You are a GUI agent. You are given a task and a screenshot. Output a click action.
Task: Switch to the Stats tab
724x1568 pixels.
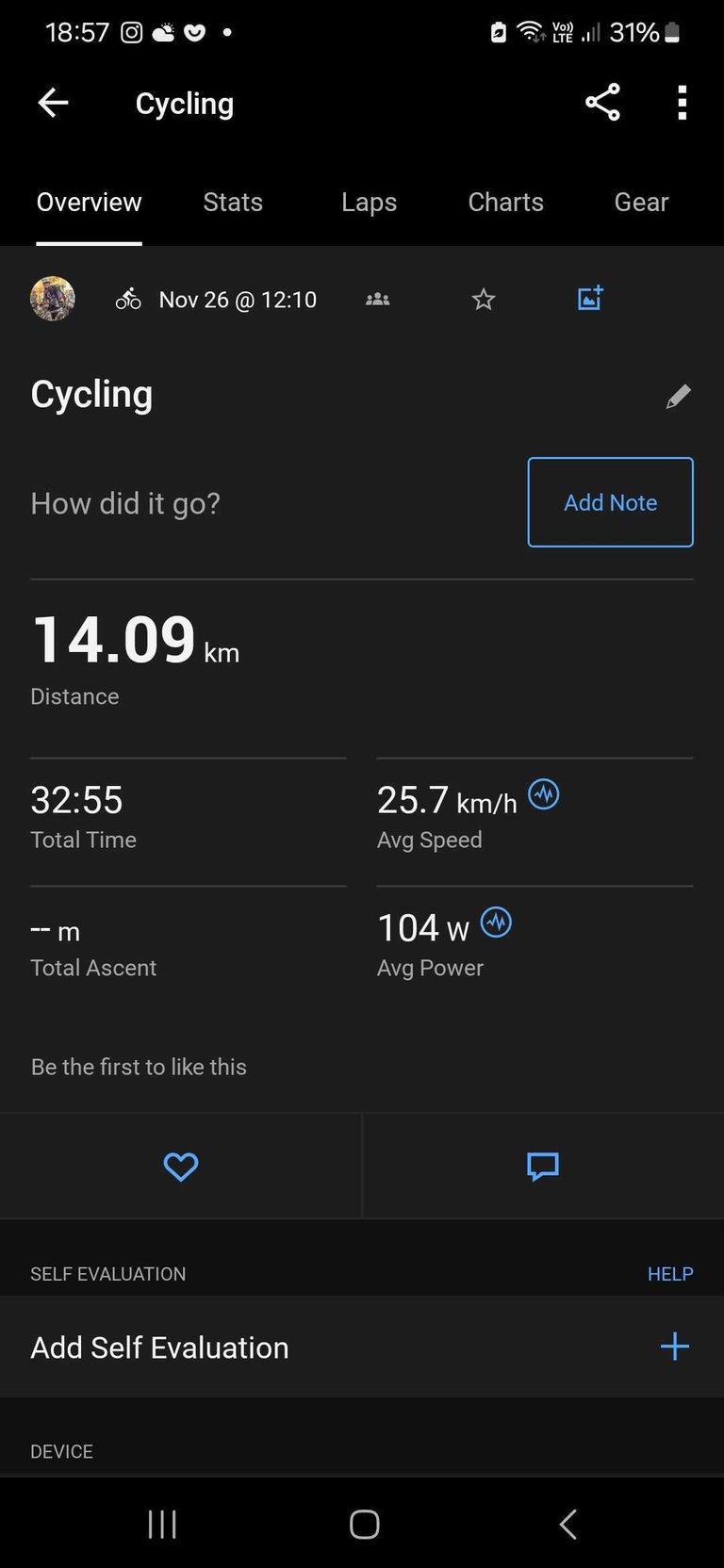point(233,203)
